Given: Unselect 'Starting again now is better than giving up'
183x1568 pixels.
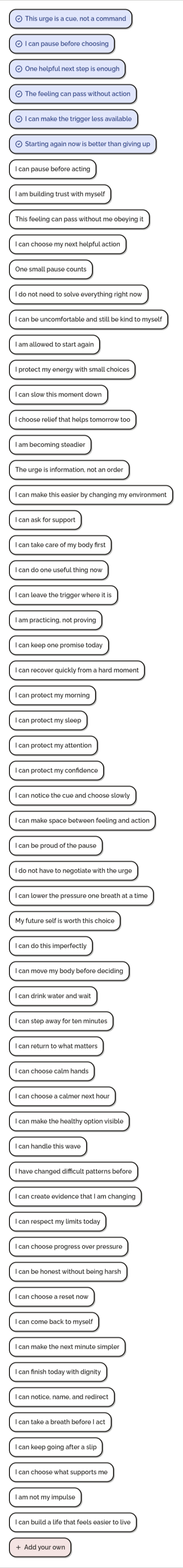Looking at the screenshot, I should pyautogui.click(x=83, y=144).
